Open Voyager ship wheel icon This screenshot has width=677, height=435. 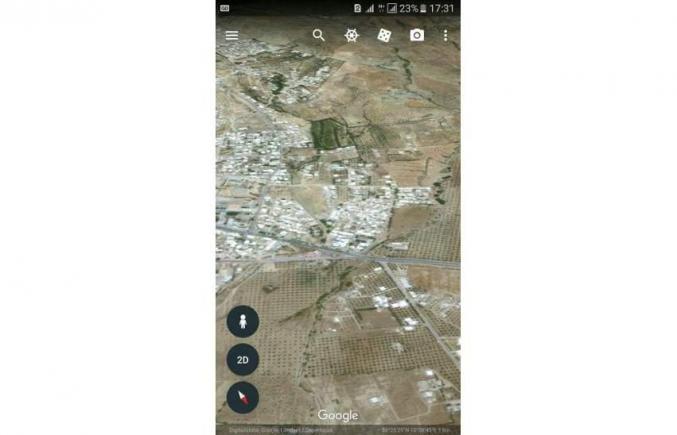pyautogui.click(x=352, y=35)
